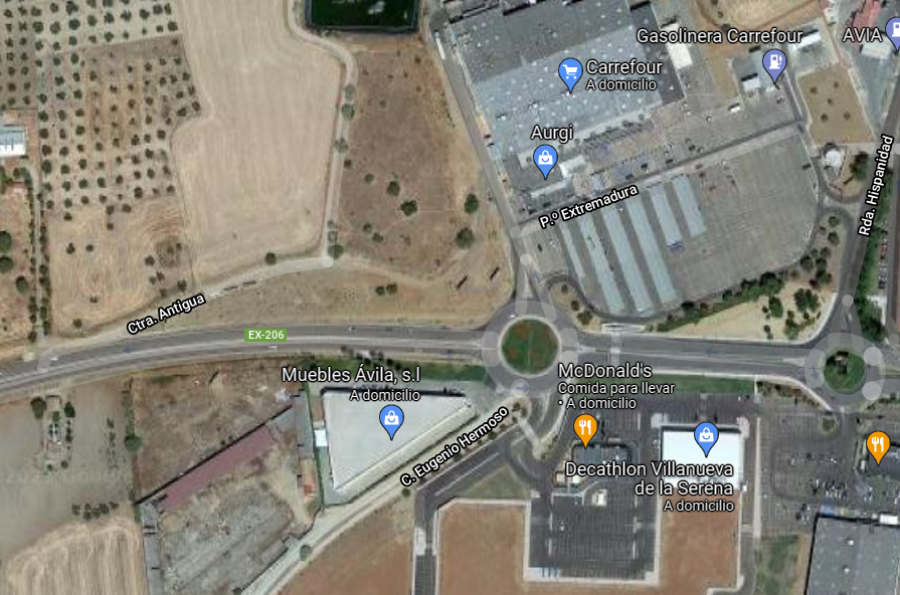Open the Carrefour store marker
Screen dimensions: 900x595
pos(570,73)
